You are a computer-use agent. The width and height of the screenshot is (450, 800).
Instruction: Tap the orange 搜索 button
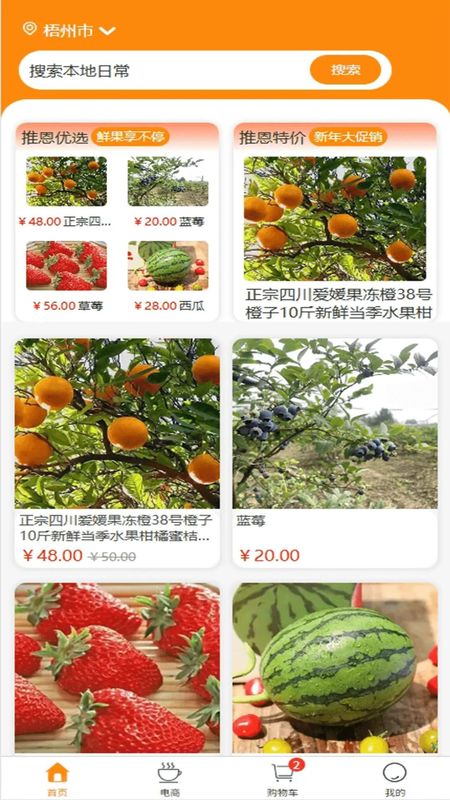click(x=345, y=70)
